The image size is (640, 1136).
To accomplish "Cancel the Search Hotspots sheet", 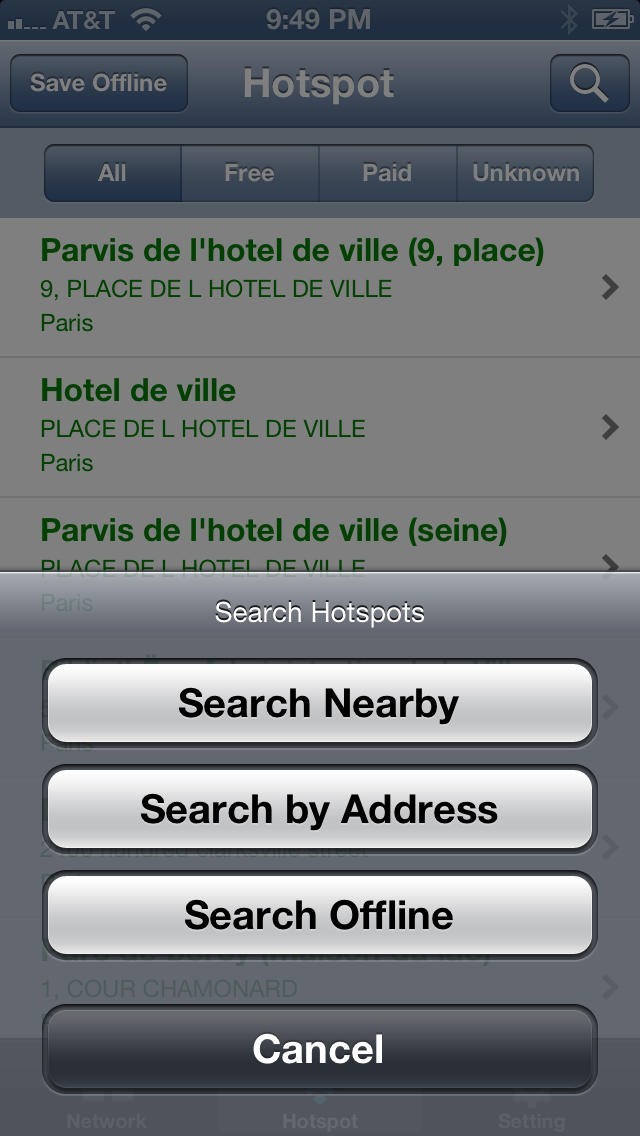I will coord(319,1049).
